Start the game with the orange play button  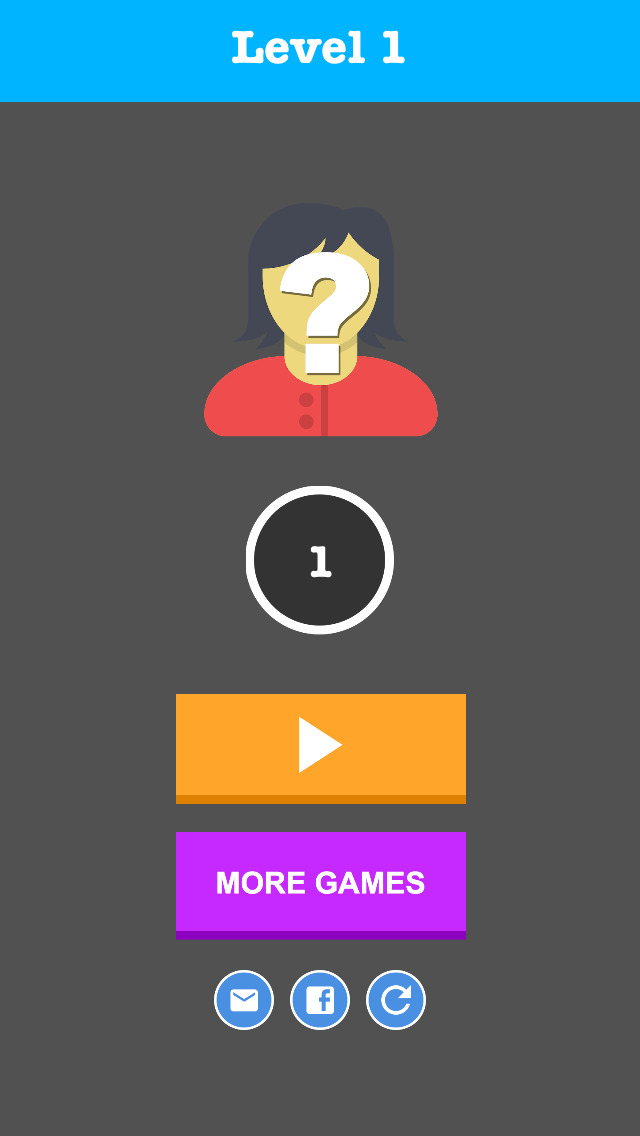(x=320, y=746)
